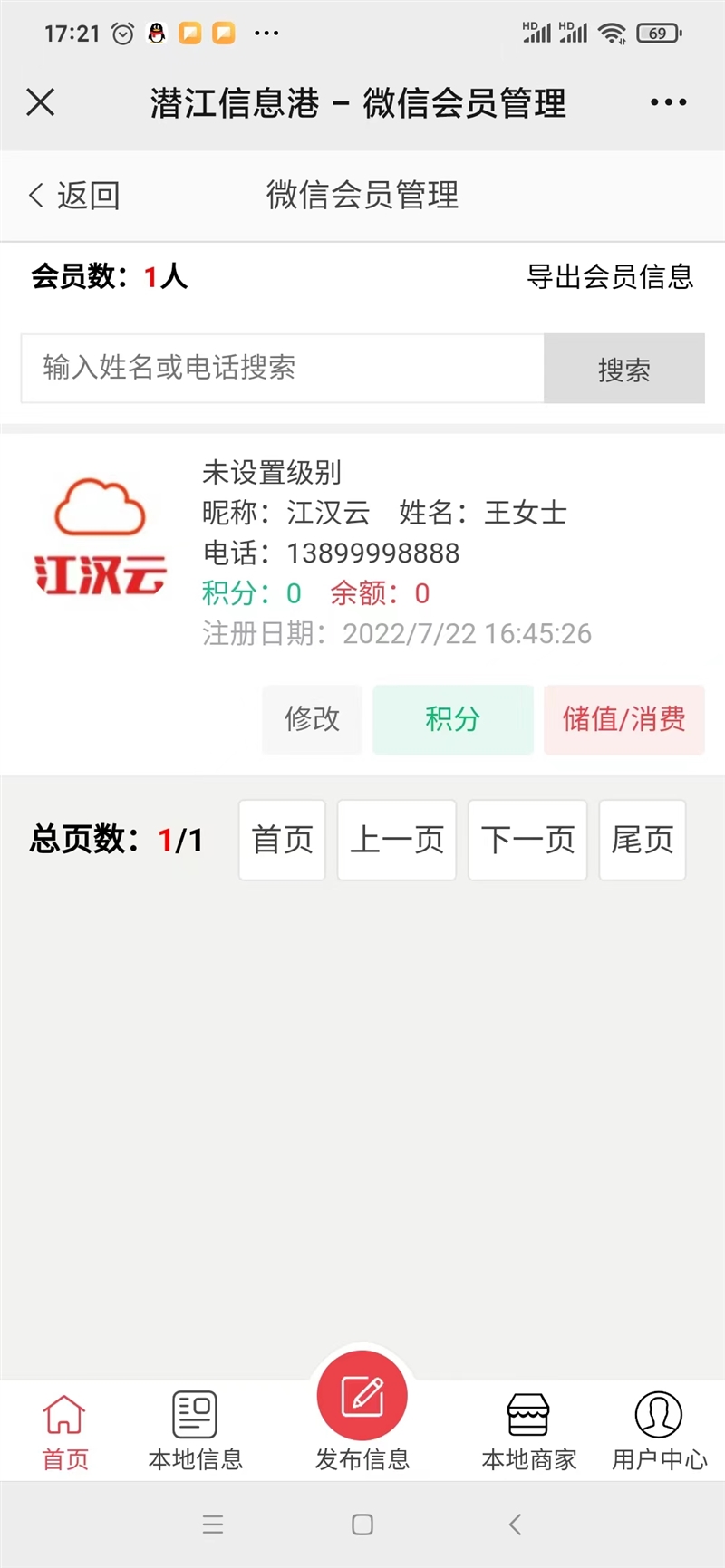The width and height of the screenshot is (725, 1568).
Task: Jump to 尾页 last page
Action: coord(643,840)
